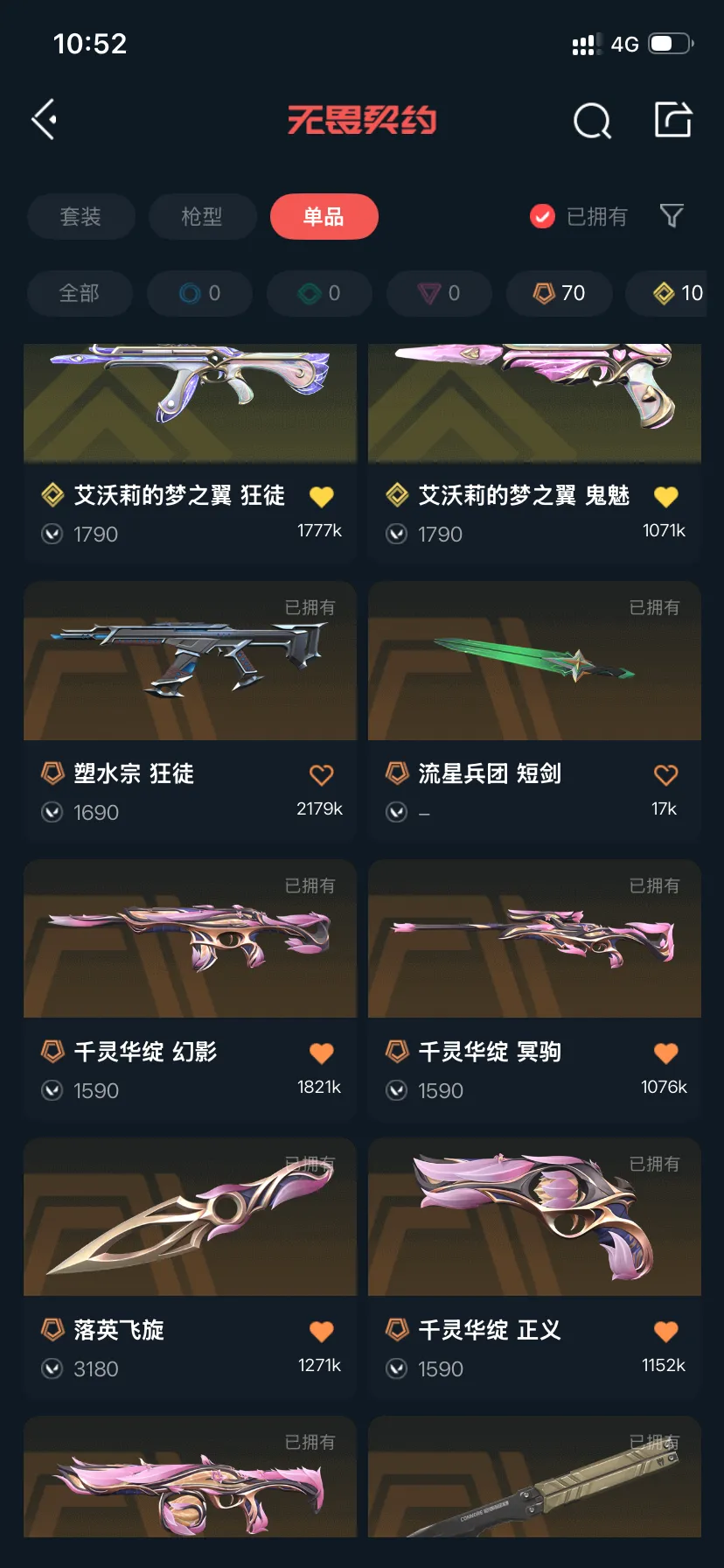
Task: Remove the heart on 千灵华绽 正义
Action: tap(665, 1332)
